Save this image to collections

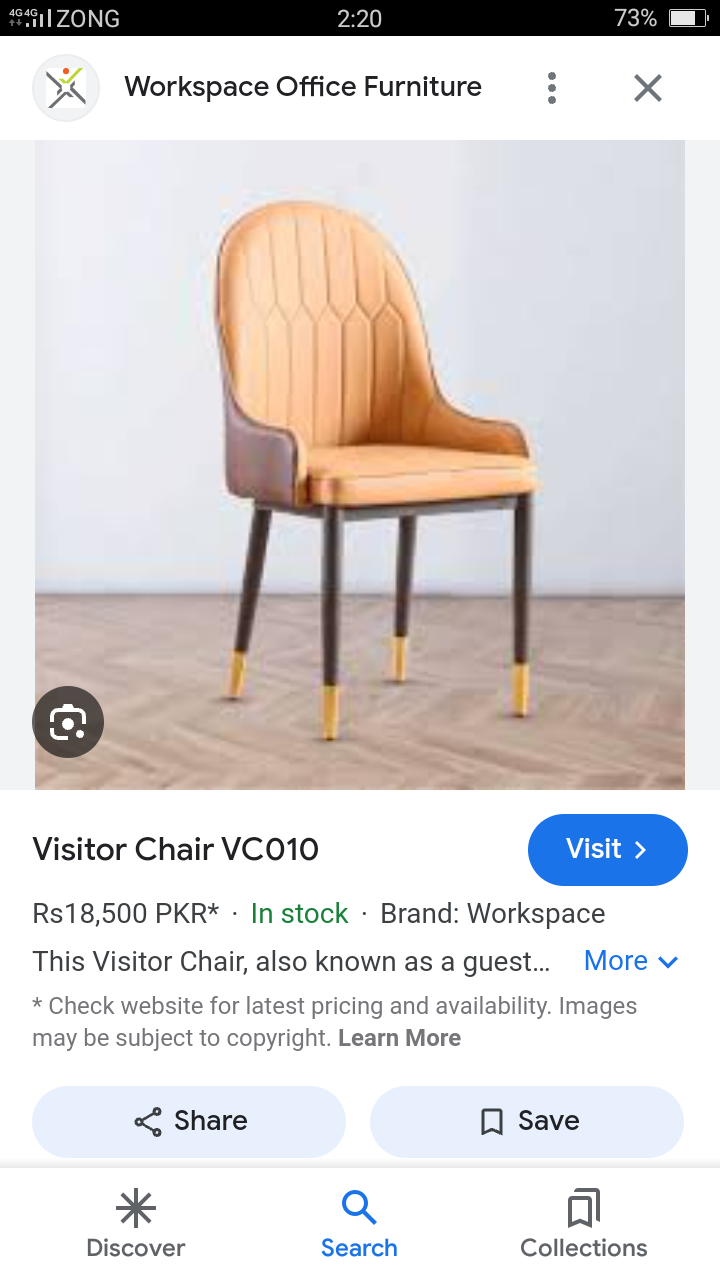tap(527, 1121)
